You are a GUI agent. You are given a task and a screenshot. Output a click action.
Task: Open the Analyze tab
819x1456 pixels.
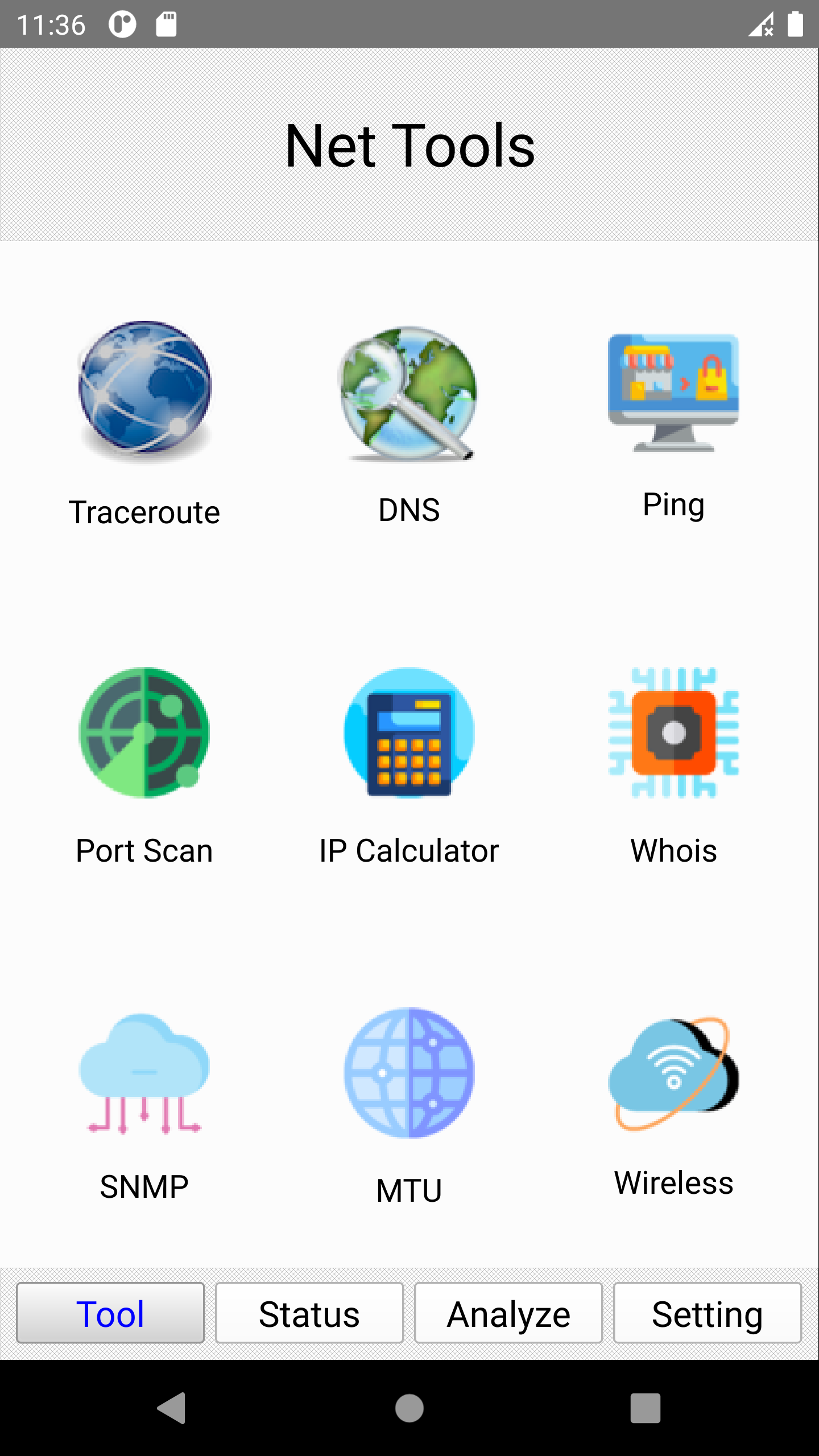tap(508, 1314)
